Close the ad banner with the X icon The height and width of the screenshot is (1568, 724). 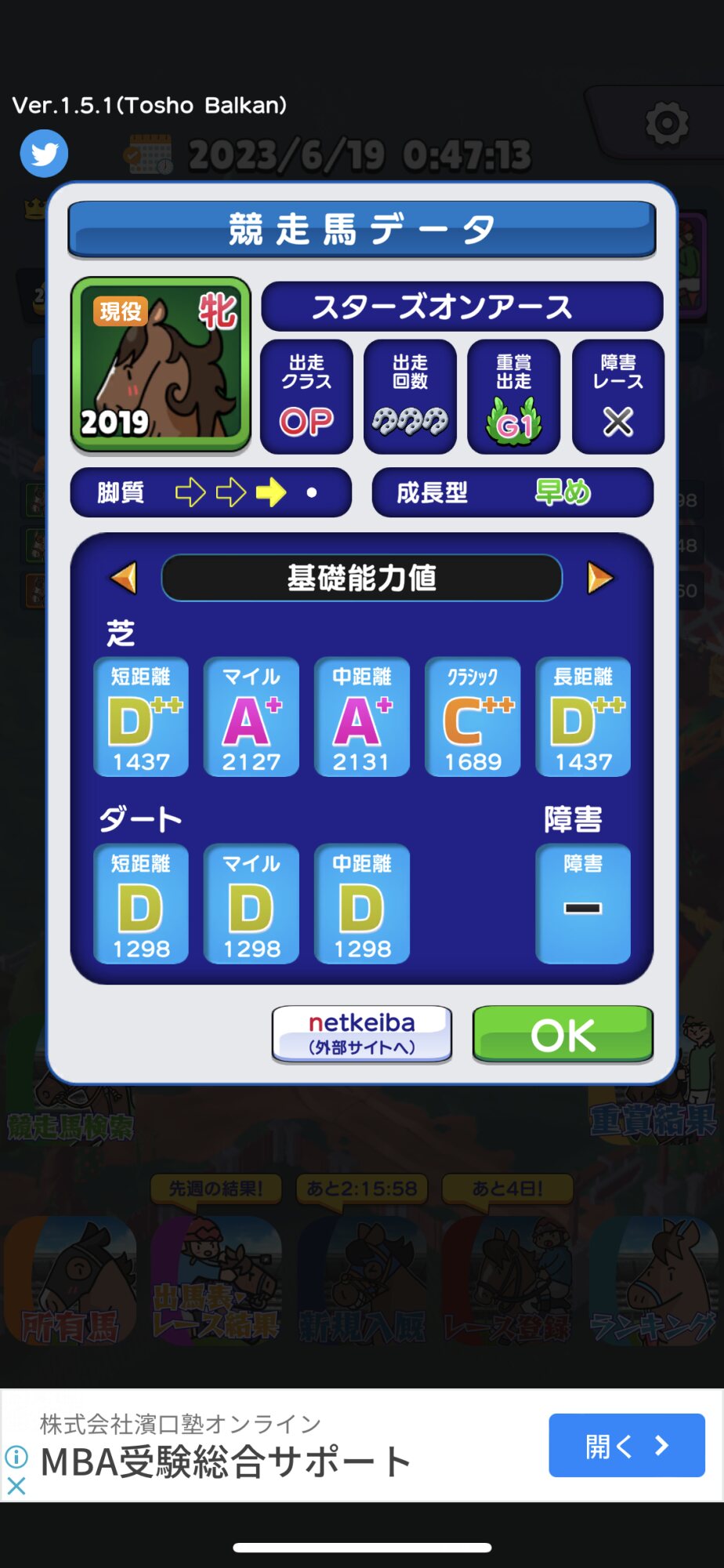pos(16,1486)
